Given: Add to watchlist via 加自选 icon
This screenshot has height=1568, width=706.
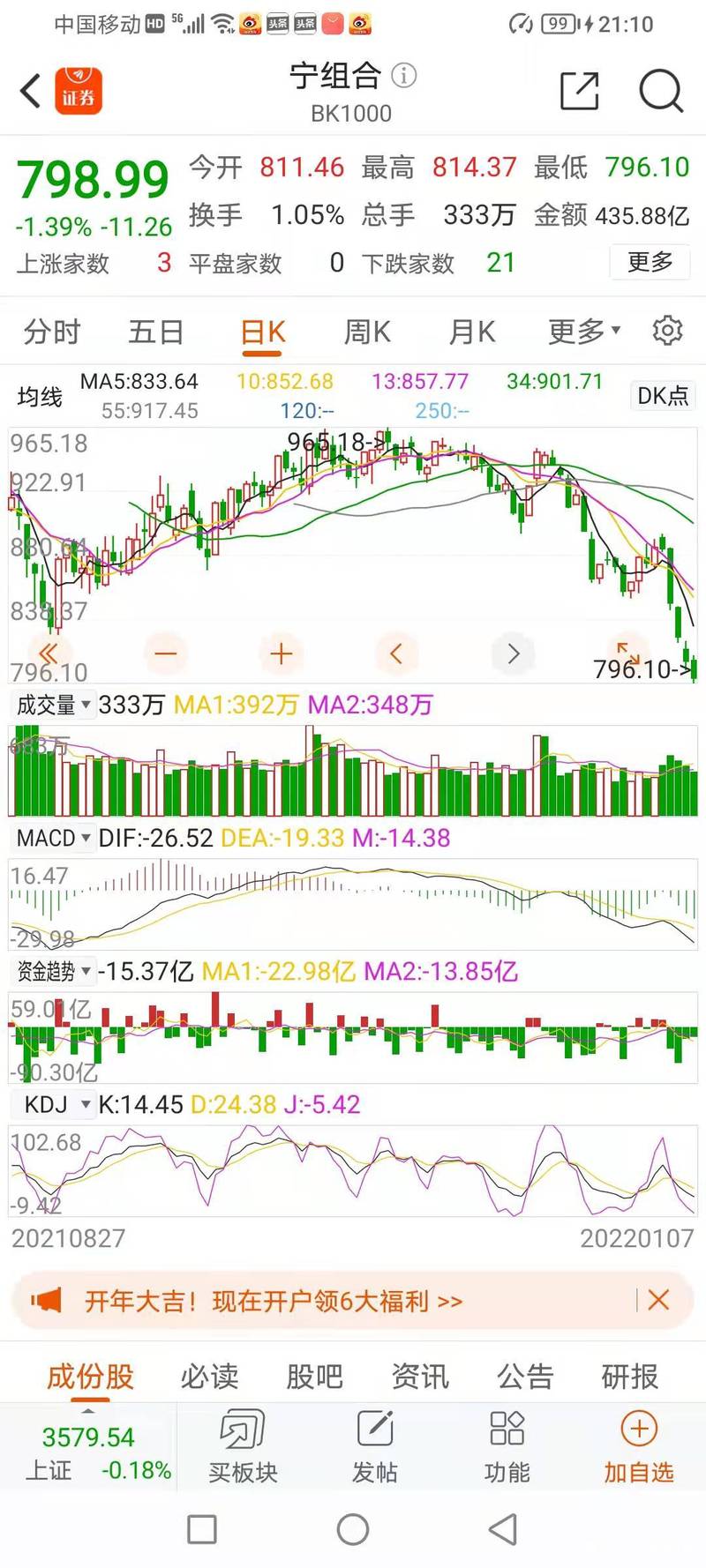Looking at the screenshot, I should (x=638, y=1446).
